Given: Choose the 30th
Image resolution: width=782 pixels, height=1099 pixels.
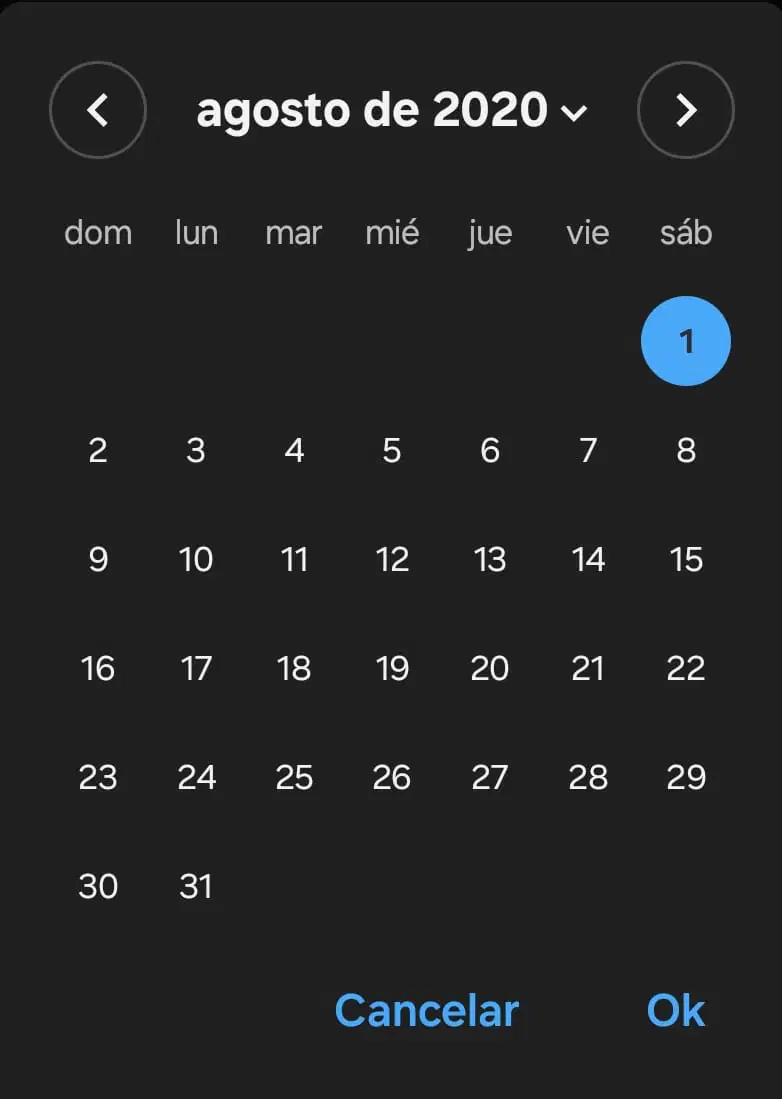Looking at the screenshot, I should coord(98,886).
